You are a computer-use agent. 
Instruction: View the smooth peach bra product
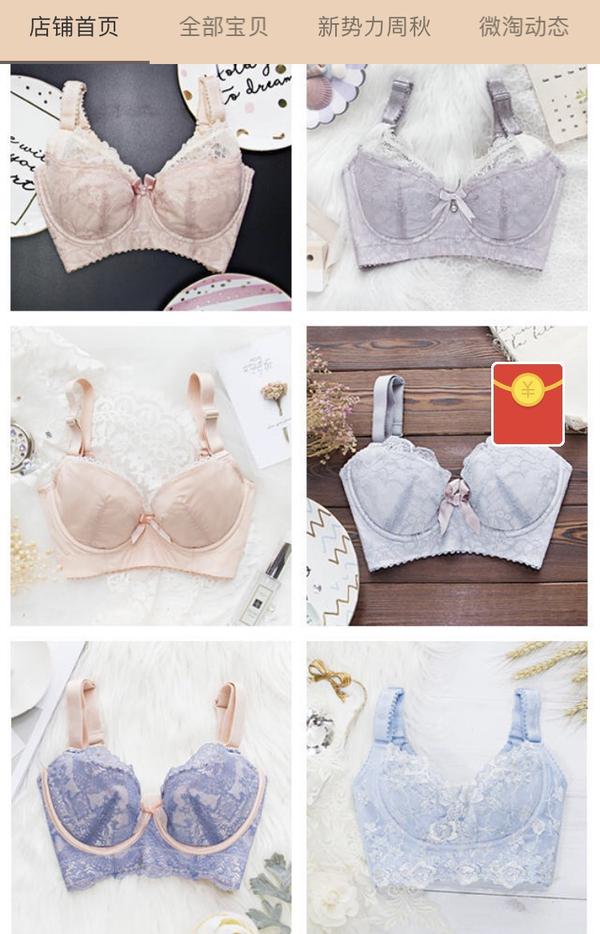click(x=151, y=476)
